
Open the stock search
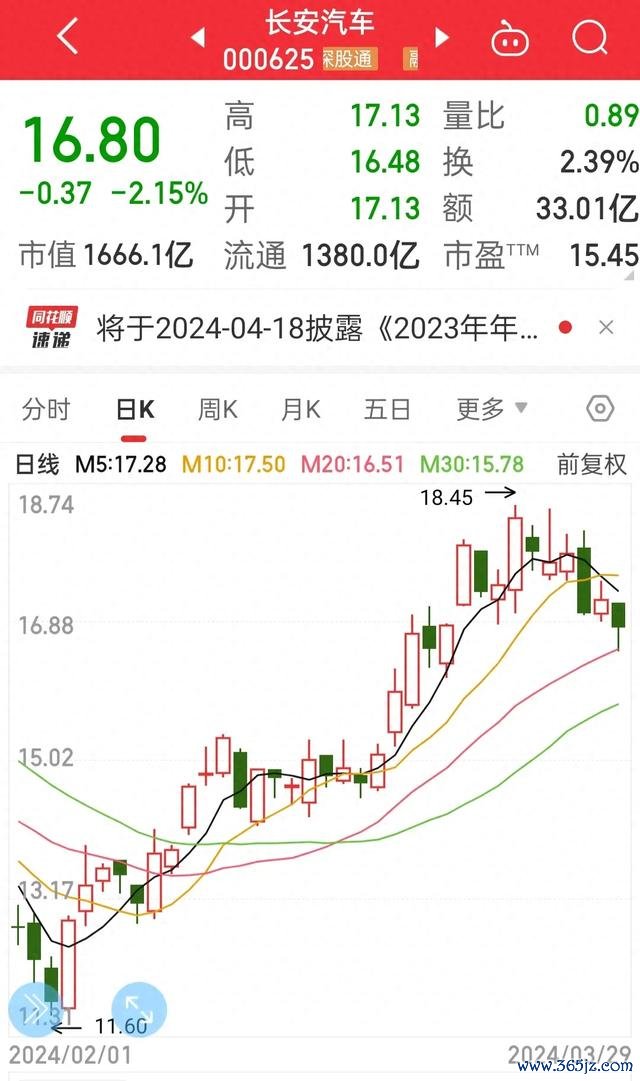(x=590, y=37)
